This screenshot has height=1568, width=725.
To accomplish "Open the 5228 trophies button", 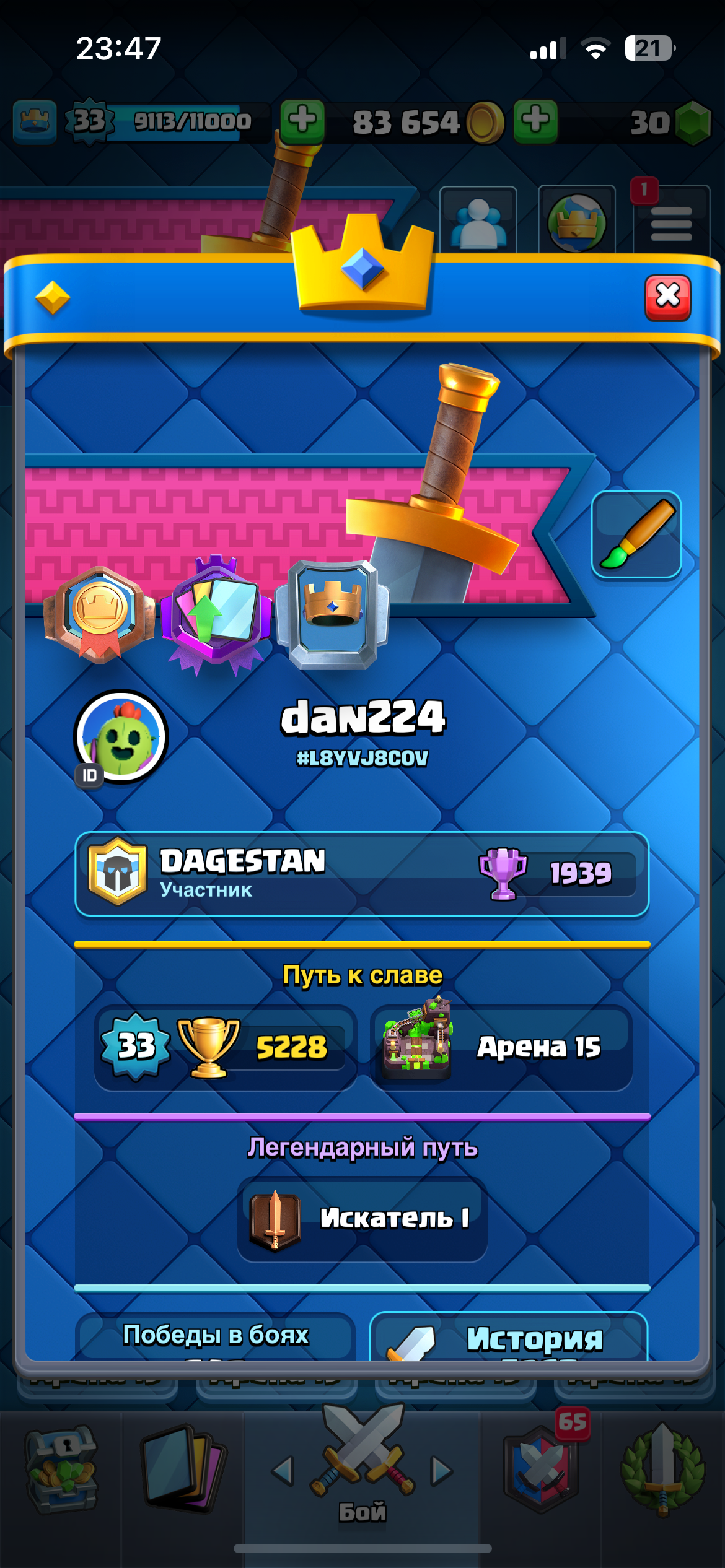I will pos(226,1048).
